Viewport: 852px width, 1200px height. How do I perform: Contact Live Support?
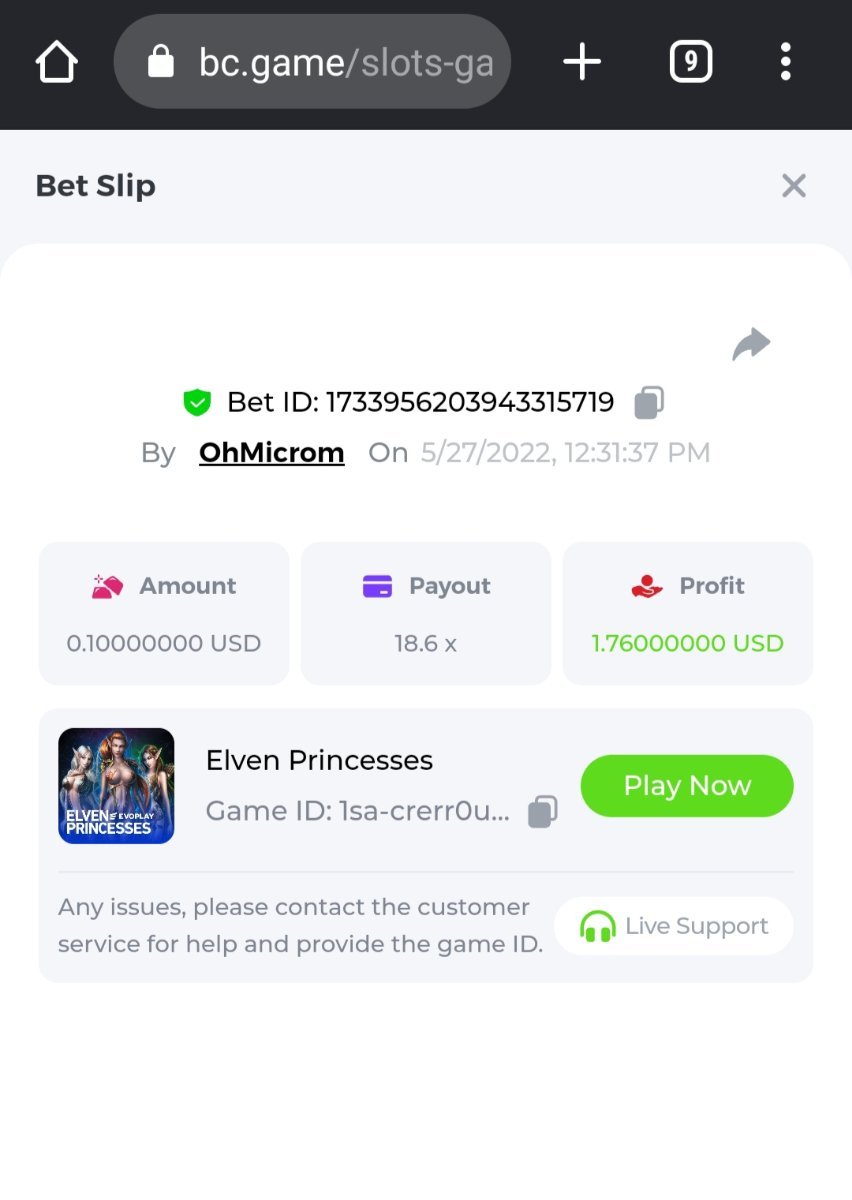[674, 926]
